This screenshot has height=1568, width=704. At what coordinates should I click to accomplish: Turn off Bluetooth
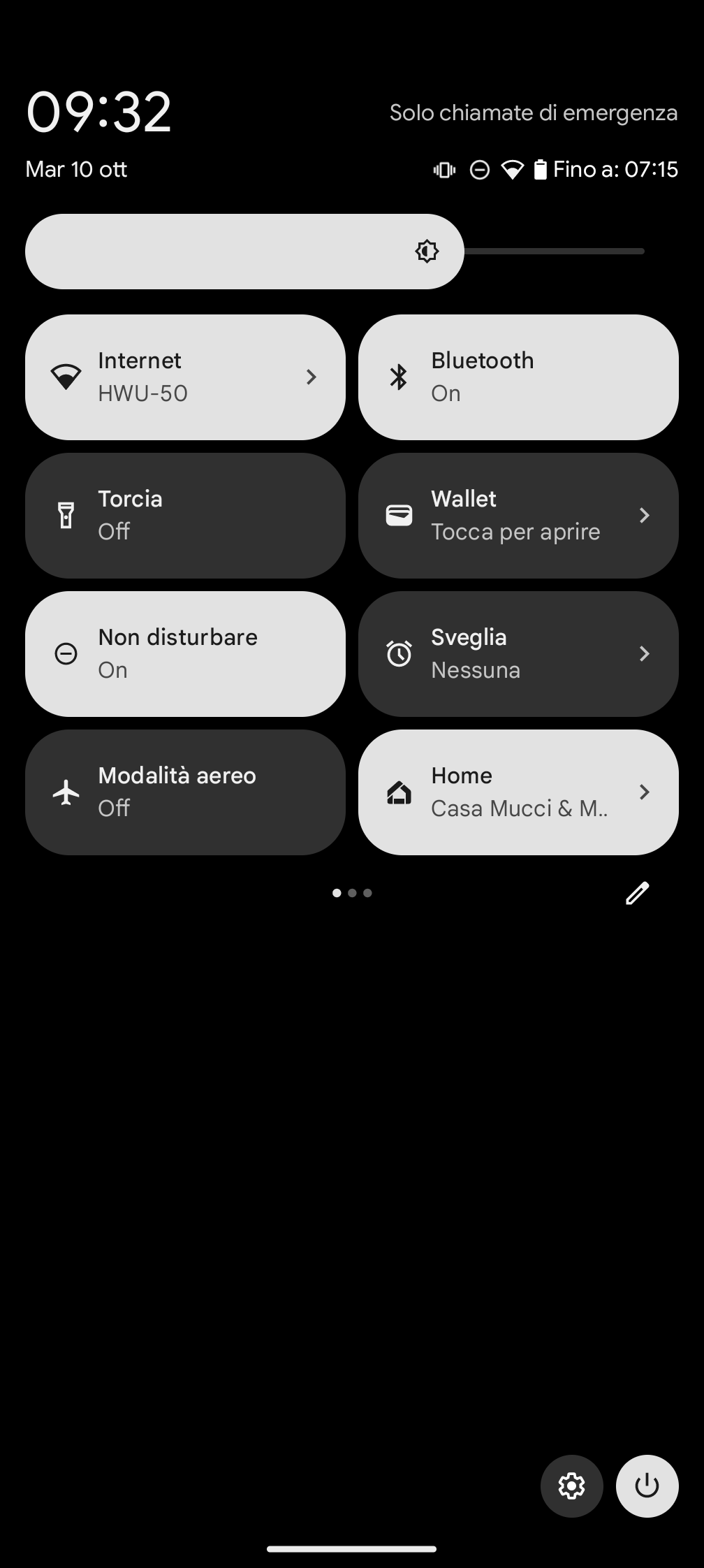tap(518, 377)
